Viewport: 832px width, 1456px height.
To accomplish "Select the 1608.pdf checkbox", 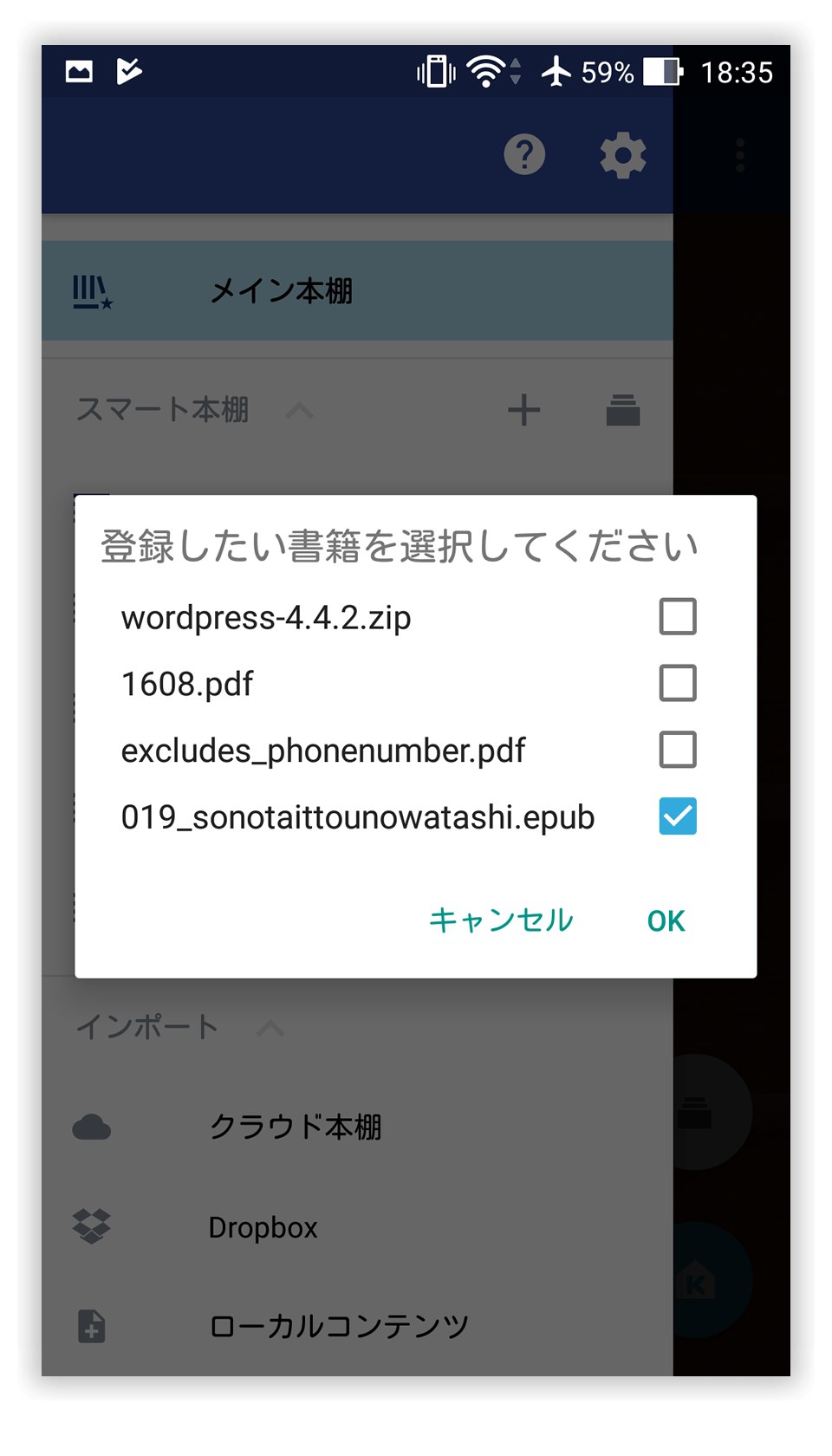I will point(678,683).
